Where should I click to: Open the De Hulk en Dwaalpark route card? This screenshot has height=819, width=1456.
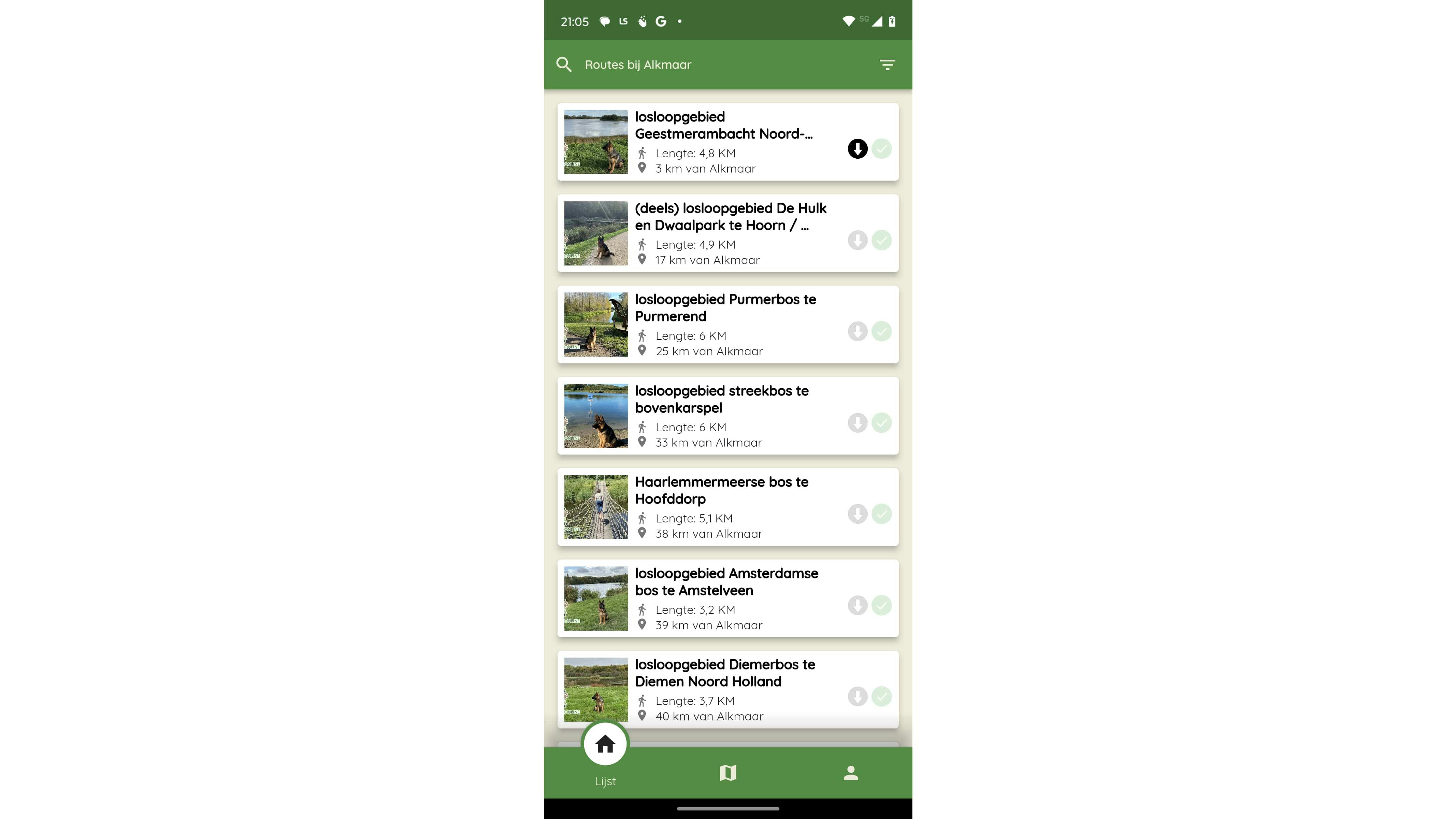click(x=723, y=233)
